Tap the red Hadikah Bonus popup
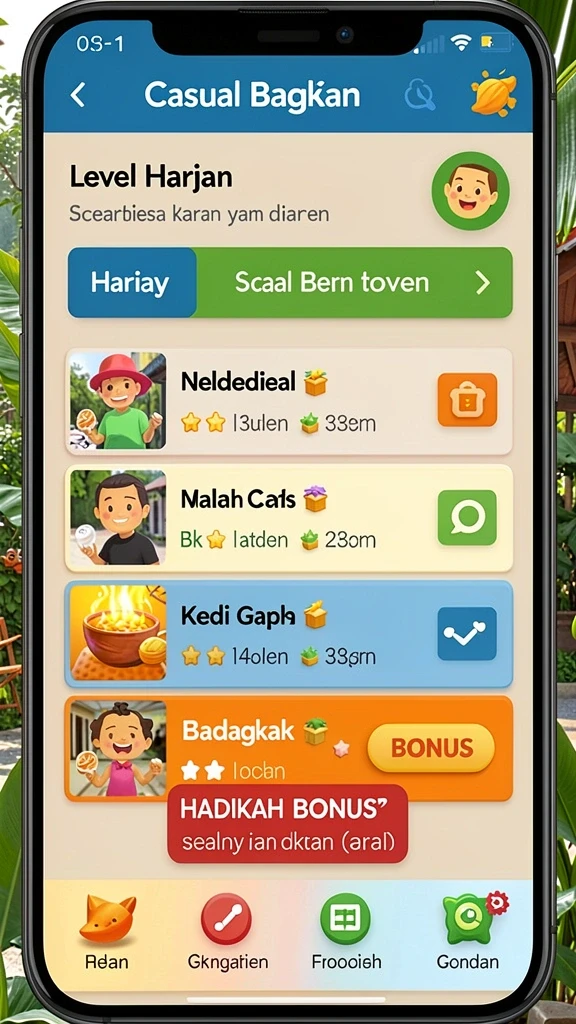The image size is (576, 1024). [x=287, y=824]
